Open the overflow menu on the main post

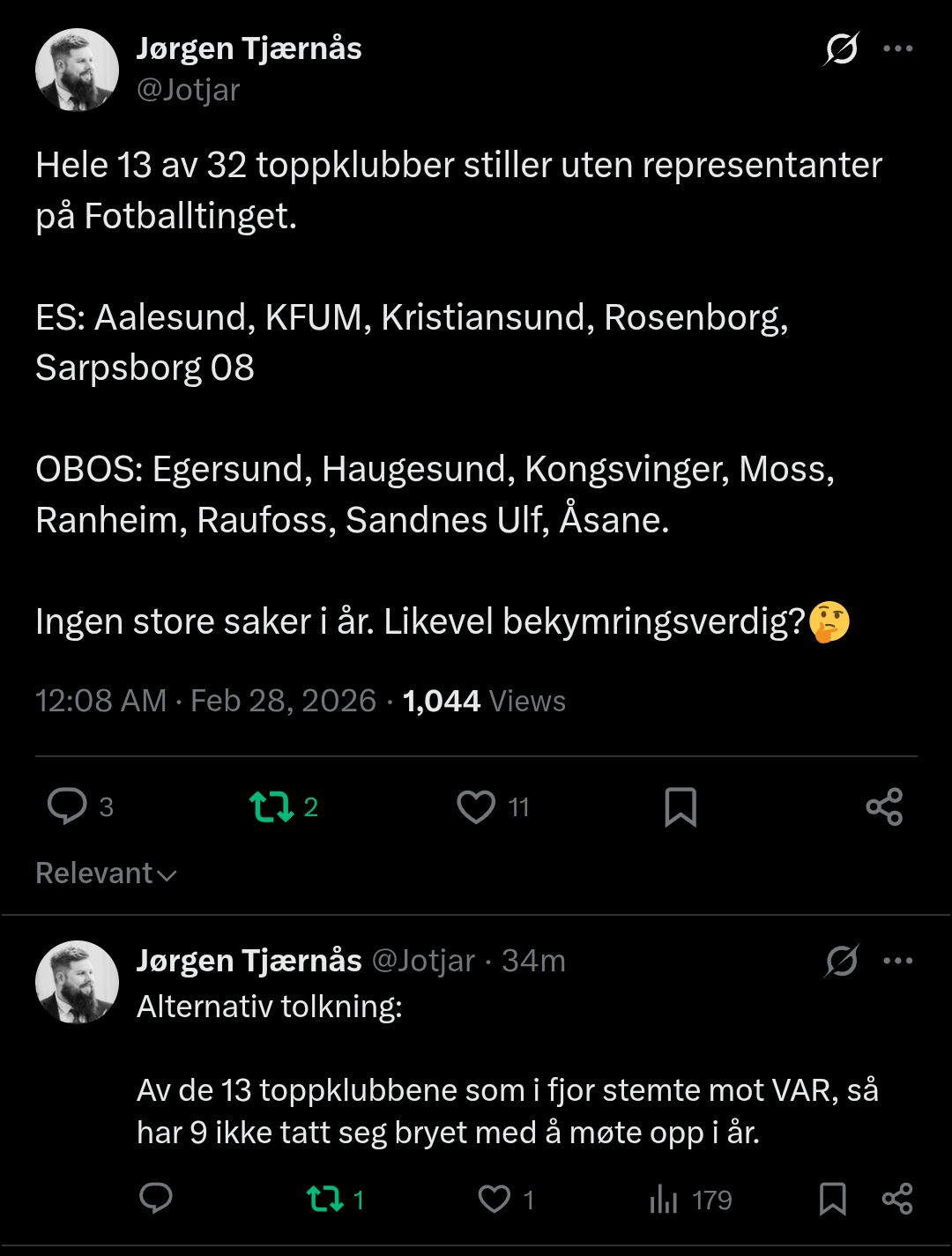897,48
